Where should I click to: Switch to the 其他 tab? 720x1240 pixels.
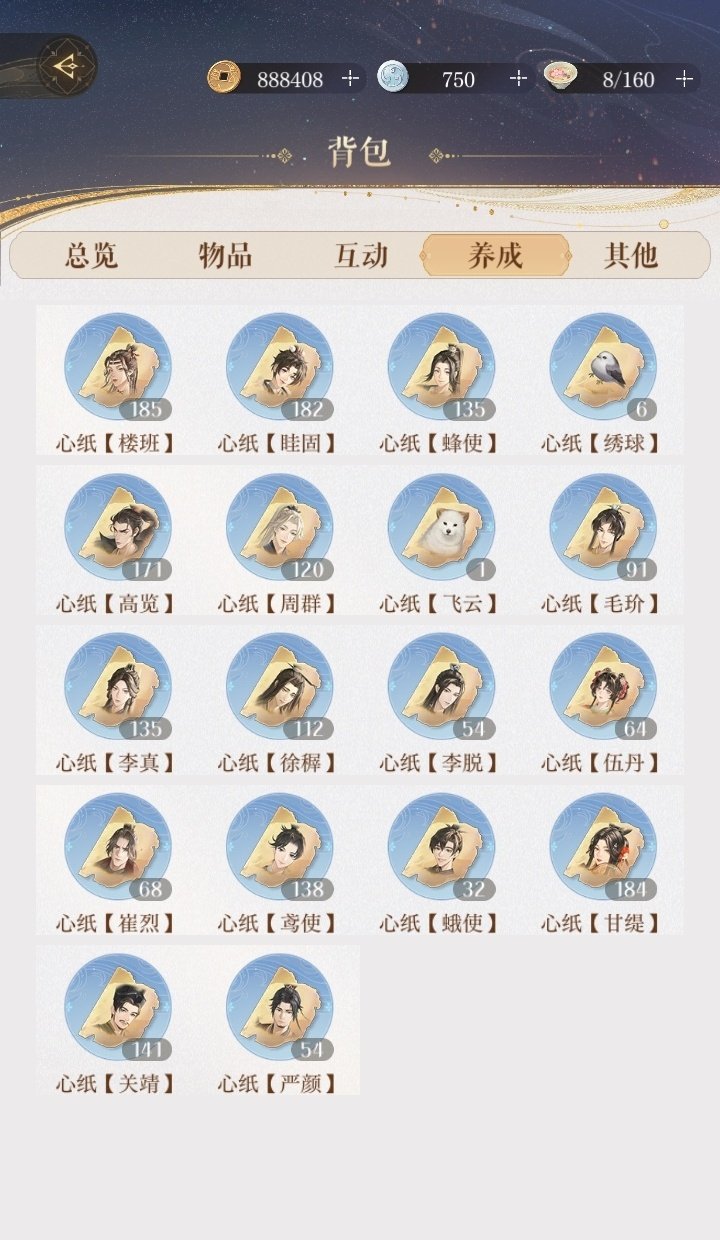pyautogui.click(x=631, y=256)
